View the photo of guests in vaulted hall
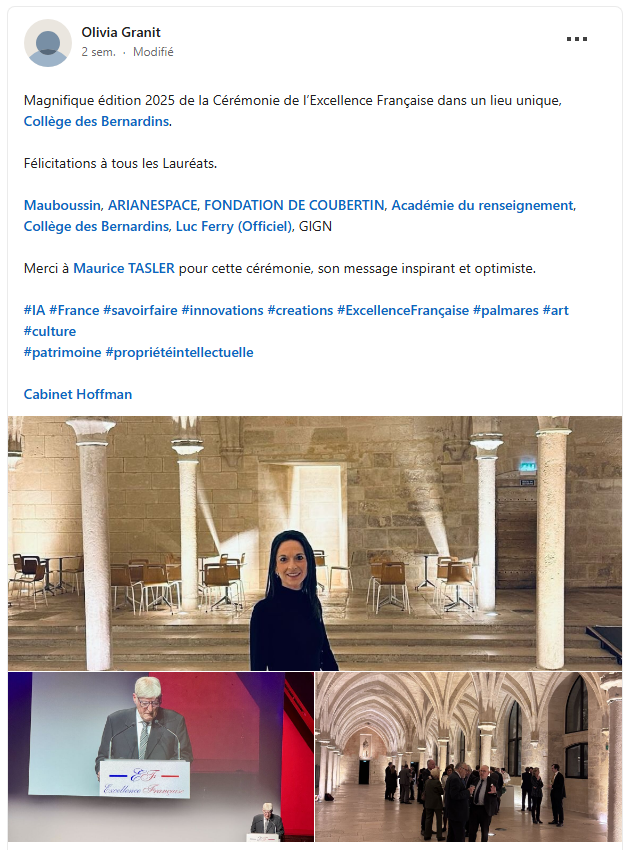Screen dimensions: 630x850 pyautogui.click(x=468, y=757)
